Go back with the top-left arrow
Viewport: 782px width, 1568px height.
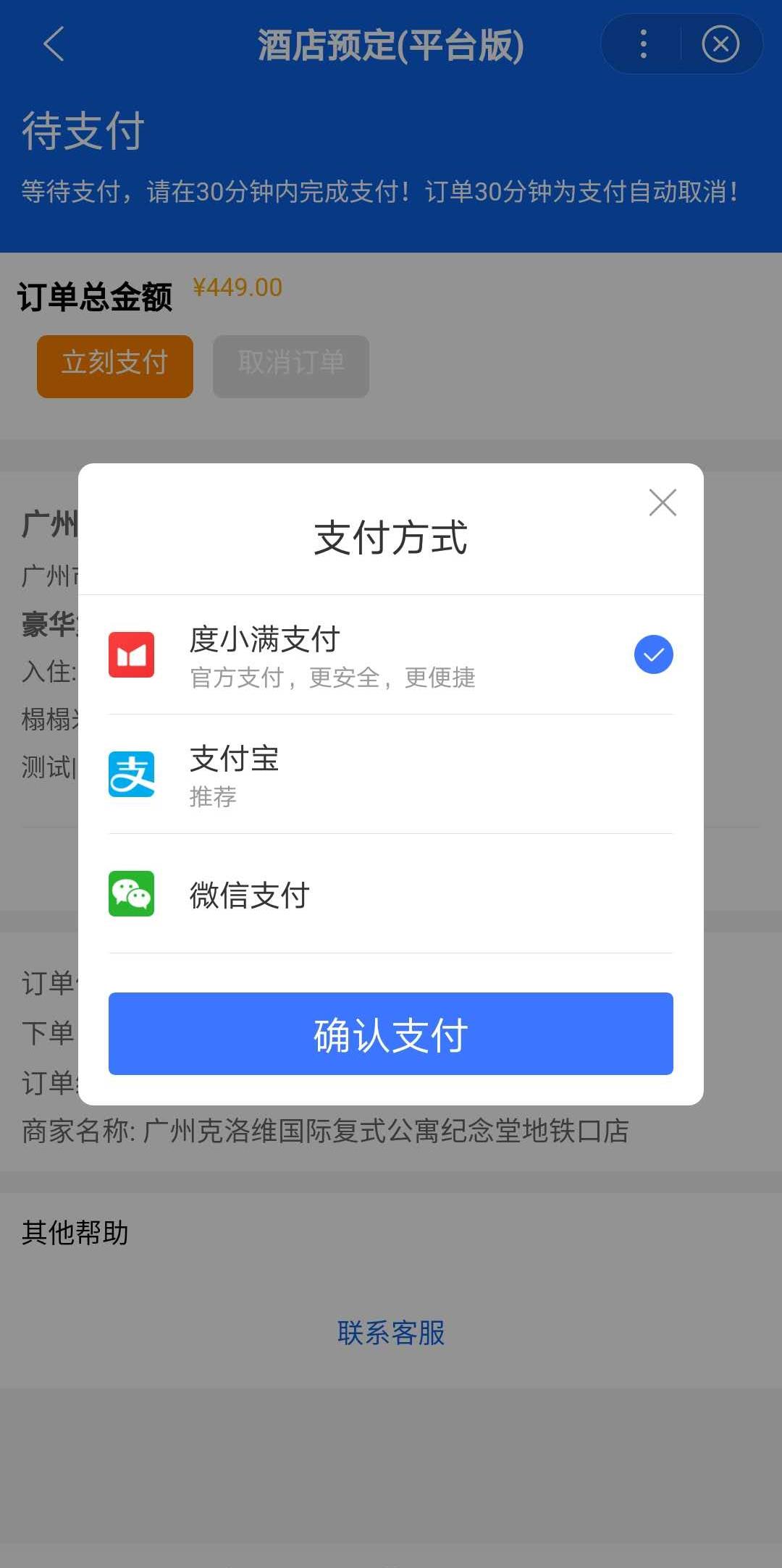pyautogui.click(x=54, y=44)
